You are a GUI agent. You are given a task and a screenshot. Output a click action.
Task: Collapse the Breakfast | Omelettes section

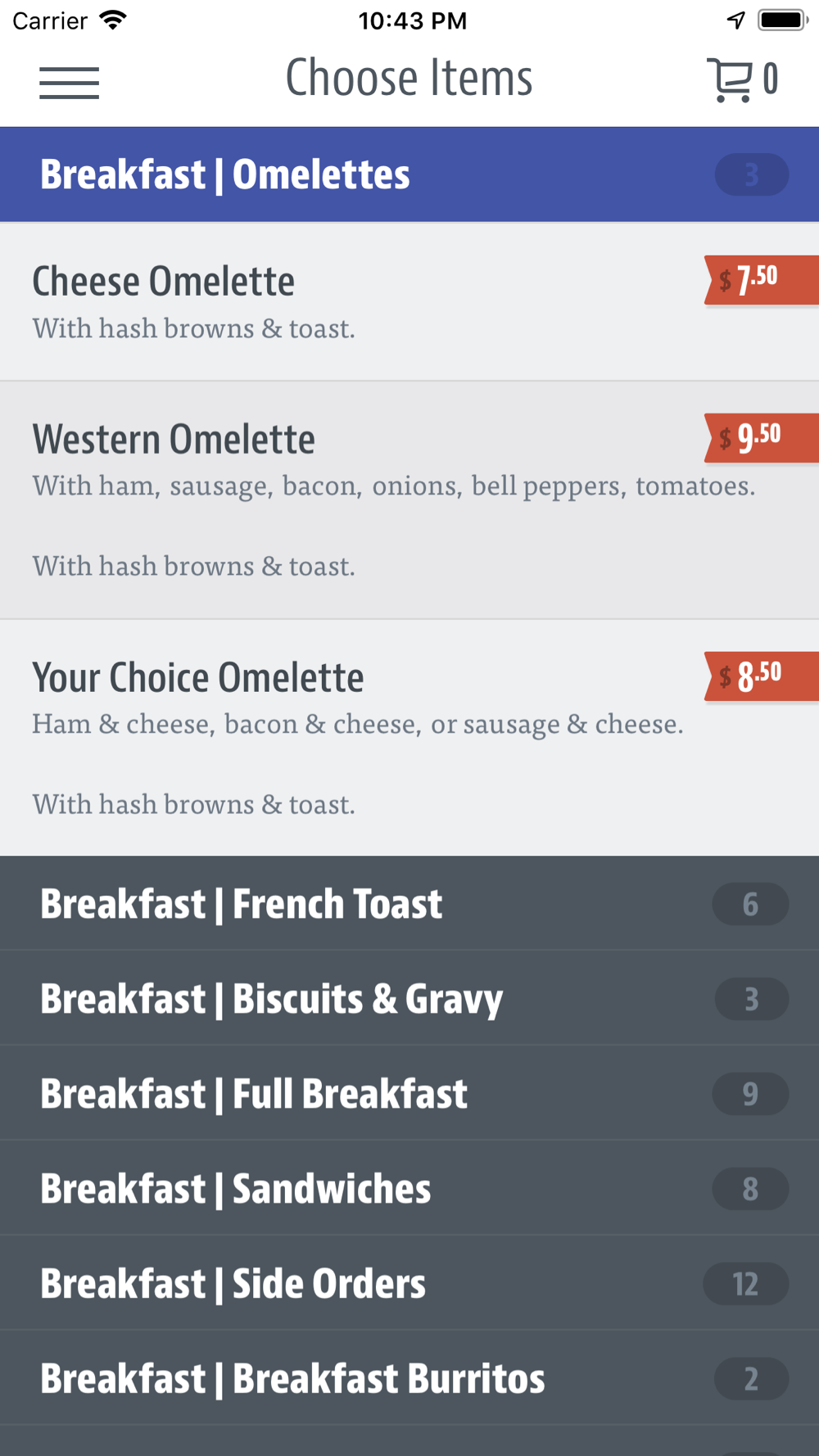(x=409, y=174)
